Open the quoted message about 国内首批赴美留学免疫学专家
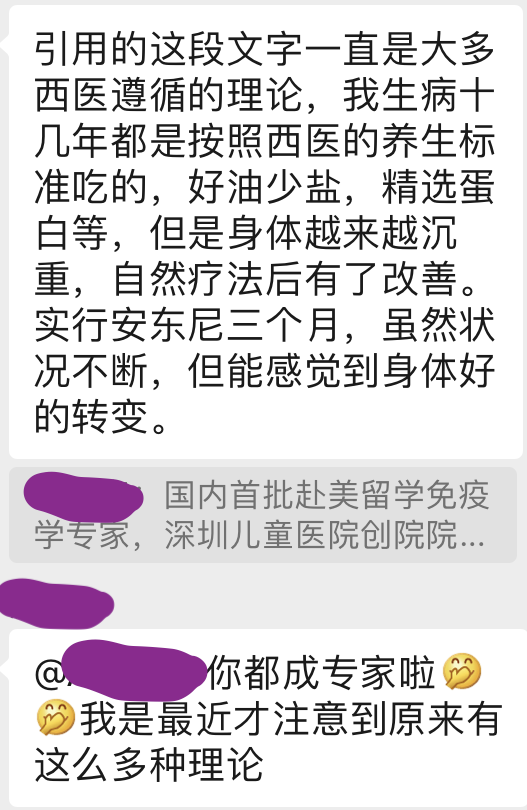The width and height of the screenshot is (527, 810). point(263,515)
